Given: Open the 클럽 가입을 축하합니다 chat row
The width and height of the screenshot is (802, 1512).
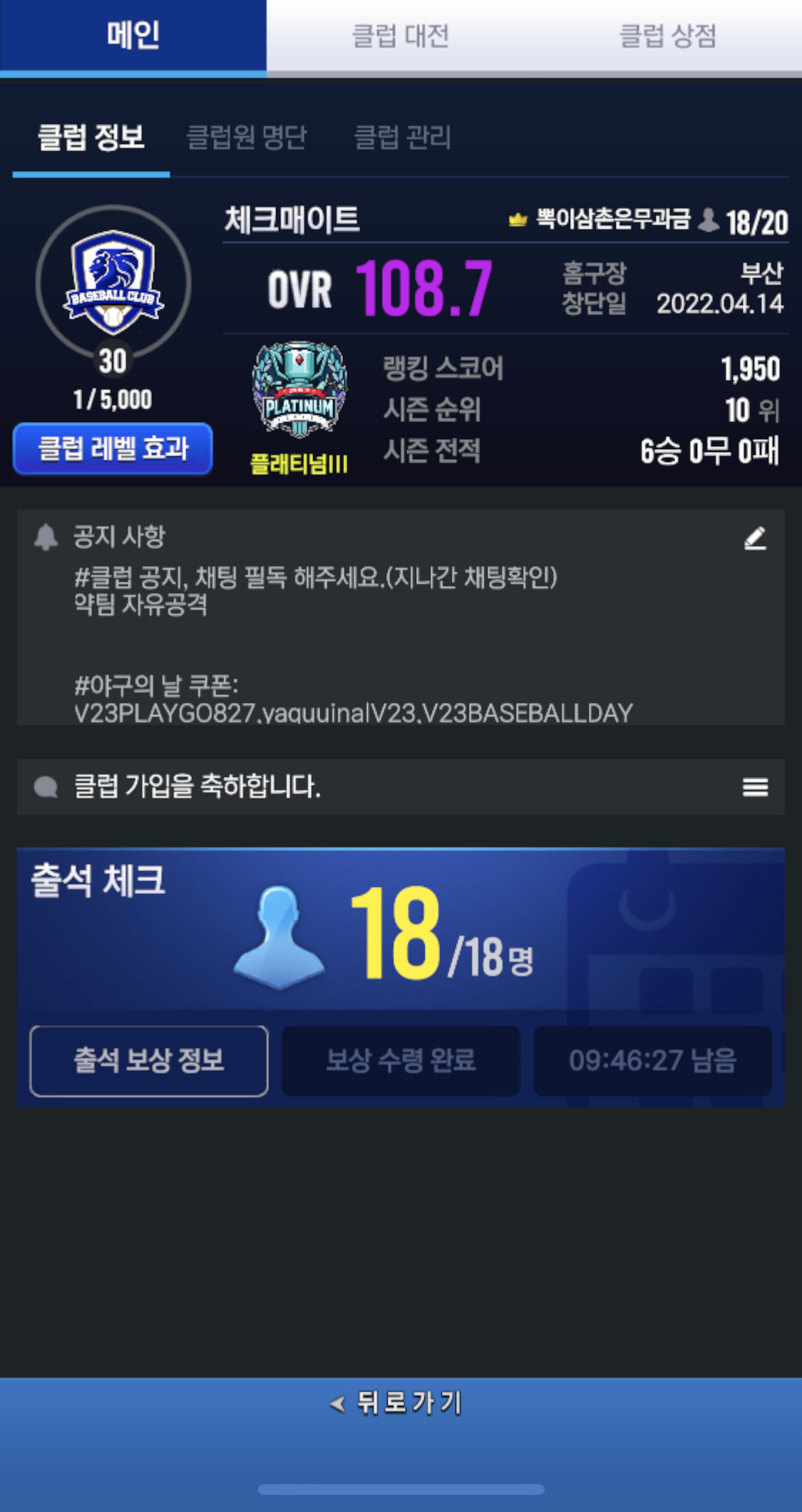Looking at the screenshot, I should (356, 787).
